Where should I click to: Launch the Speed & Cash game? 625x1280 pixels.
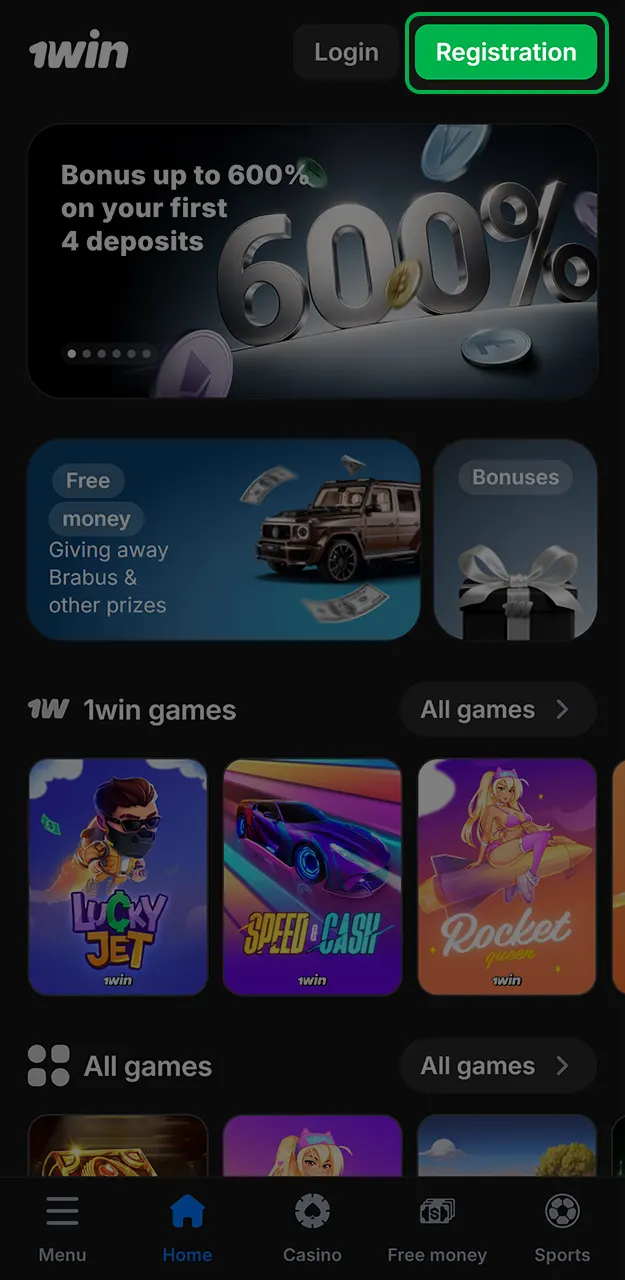tap(312, 877)
